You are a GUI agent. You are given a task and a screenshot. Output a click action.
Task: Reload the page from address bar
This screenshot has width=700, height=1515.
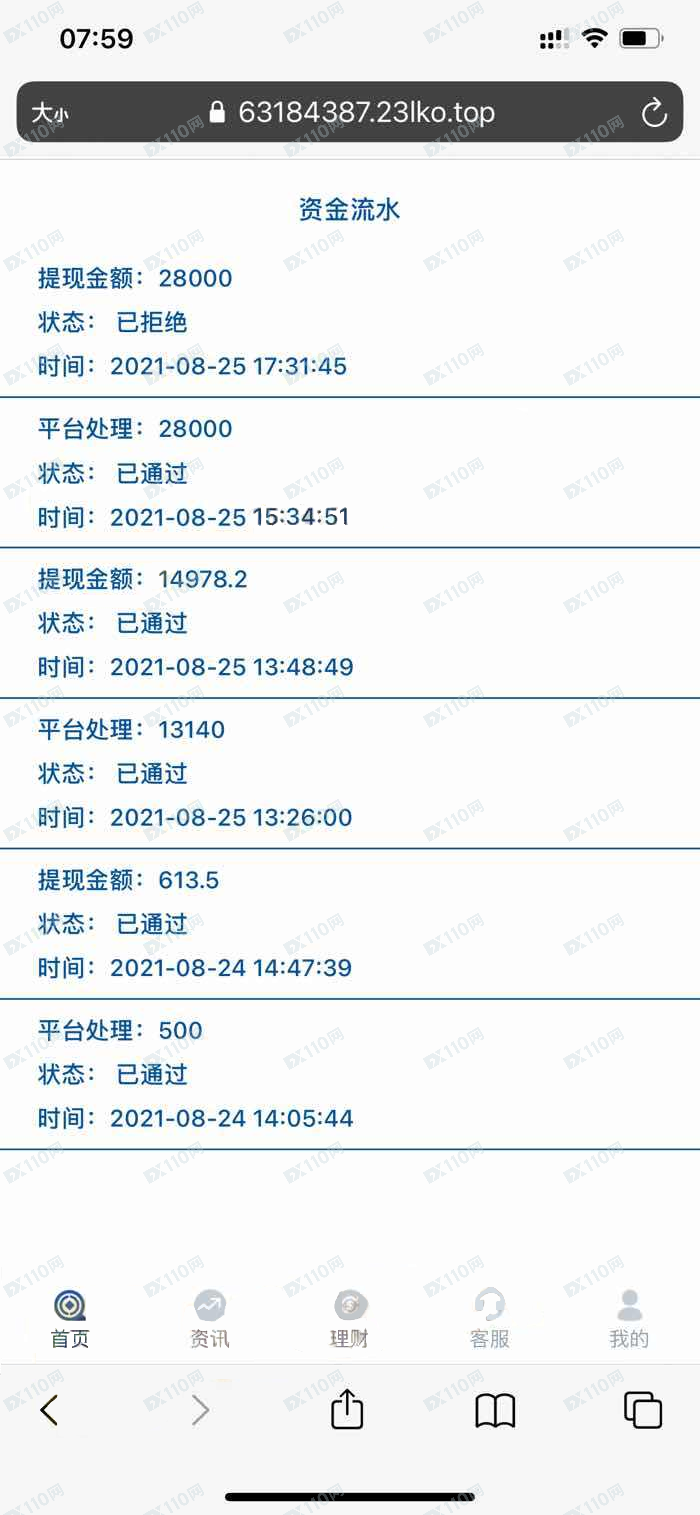point(654,113)
